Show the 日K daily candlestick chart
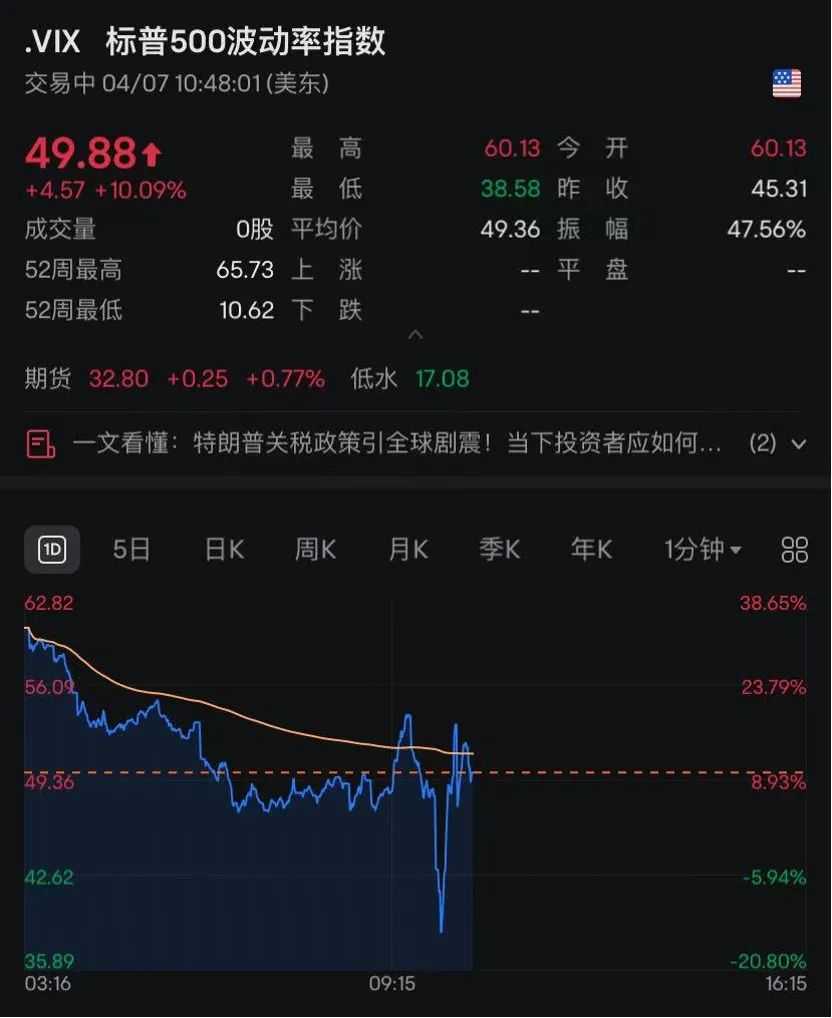Image resolution: width=832 pixels, height=1018 pixels. [x=224, y=549]
